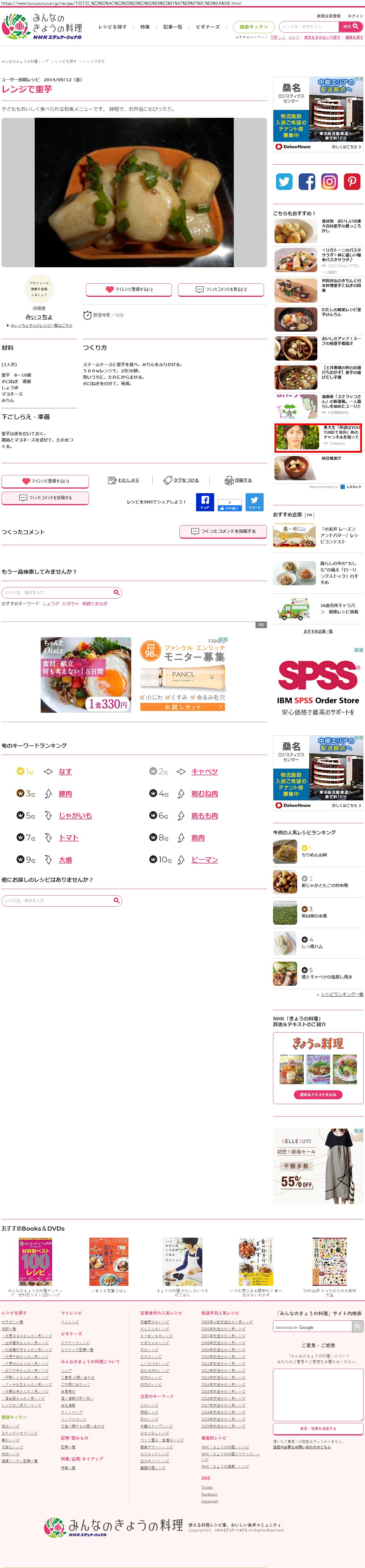Tap the header search box
The height and width of the screenshot is (1568, 365).
tap(308, 27)
